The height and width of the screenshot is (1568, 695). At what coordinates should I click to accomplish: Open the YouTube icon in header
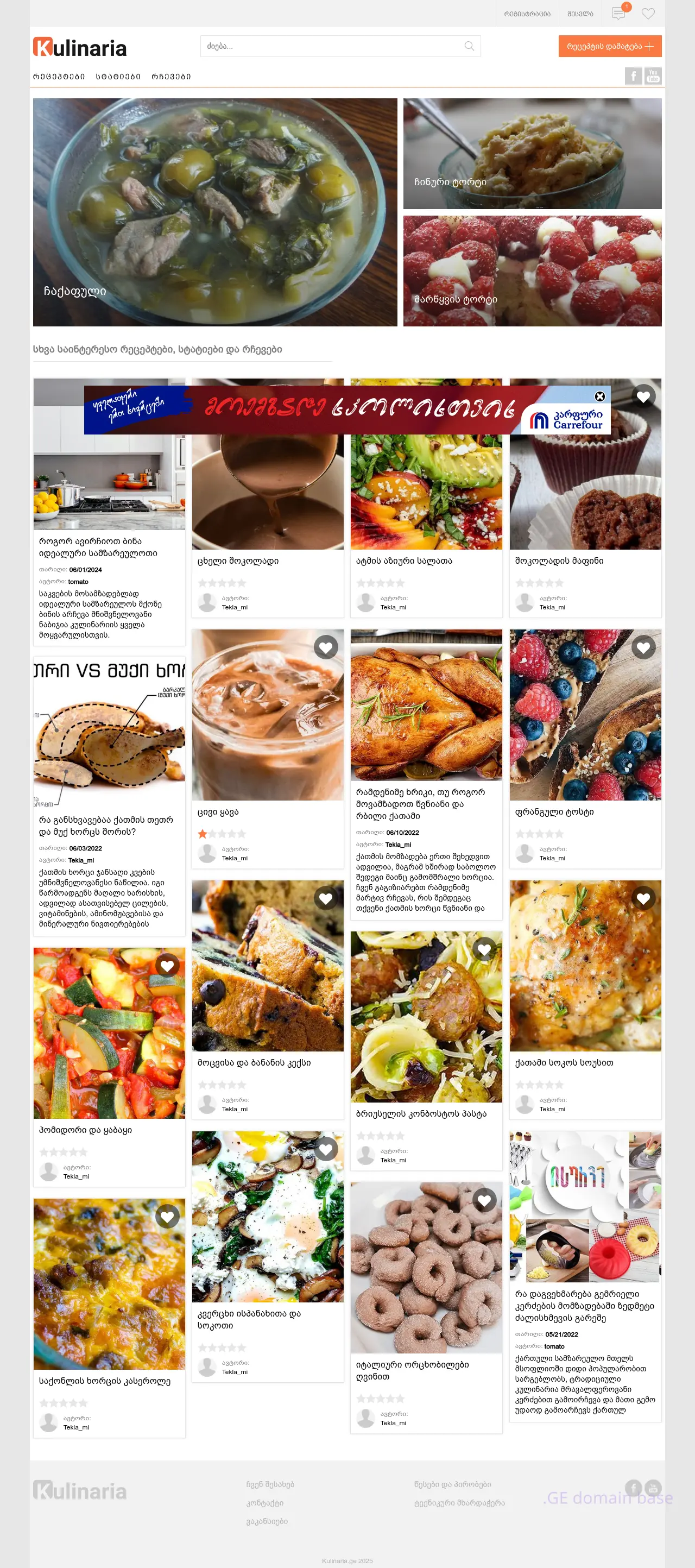[653, 76]
